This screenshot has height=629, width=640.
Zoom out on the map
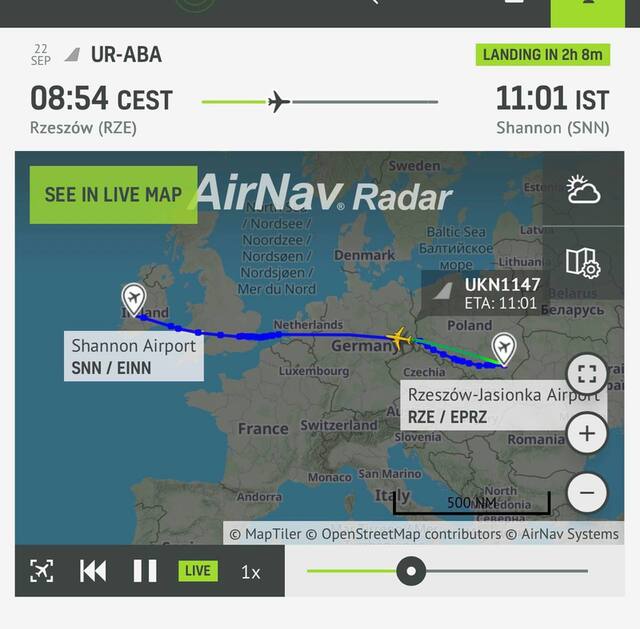pyautogui.click(x=587, y=492)
